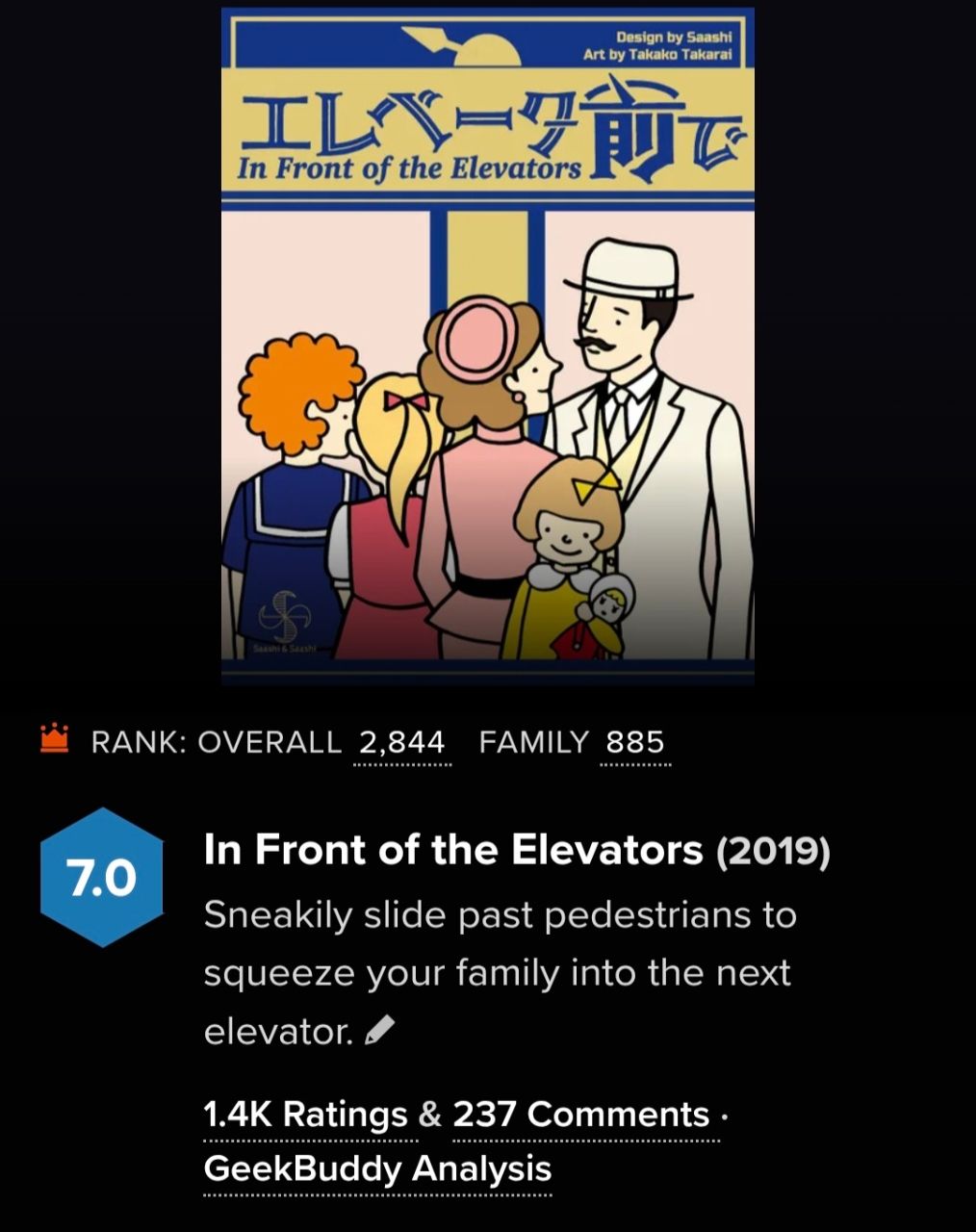This screenshot has height=1232, width=976.
Task: Open the game cover image
Action: click(x=487, y=346)
